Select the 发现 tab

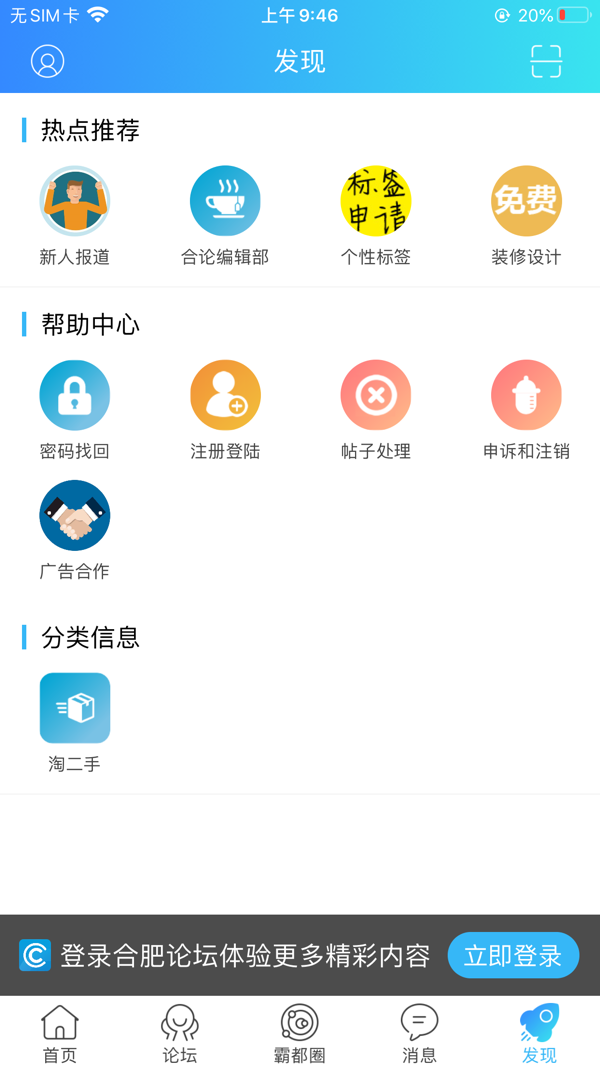point(539,1033)
